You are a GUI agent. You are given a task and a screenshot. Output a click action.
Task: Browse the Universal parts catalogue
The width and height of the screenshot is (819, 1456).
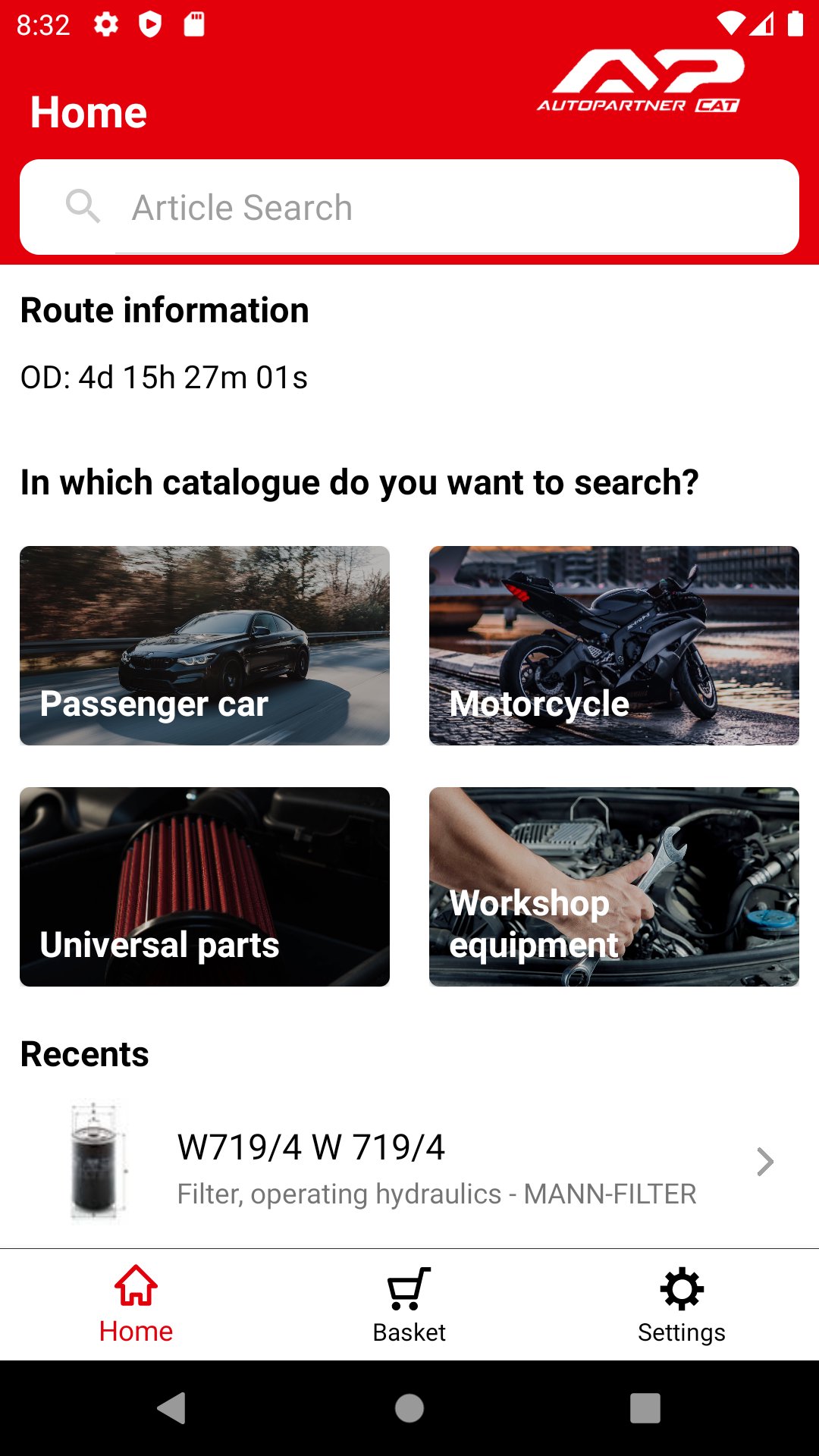point(205,886)
